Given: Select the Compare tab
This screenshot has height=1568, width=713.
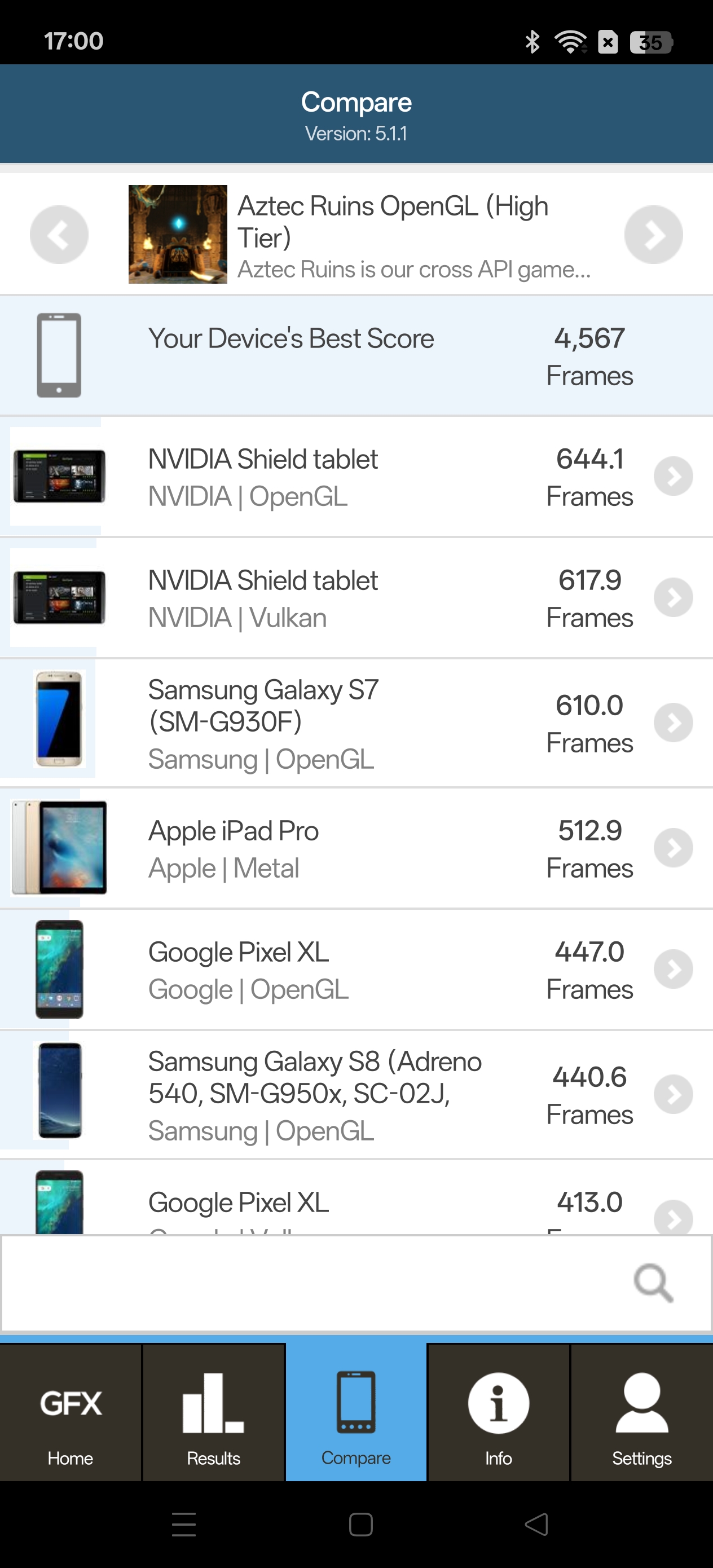Looking at the screenshot, I should pos(356,1413).
